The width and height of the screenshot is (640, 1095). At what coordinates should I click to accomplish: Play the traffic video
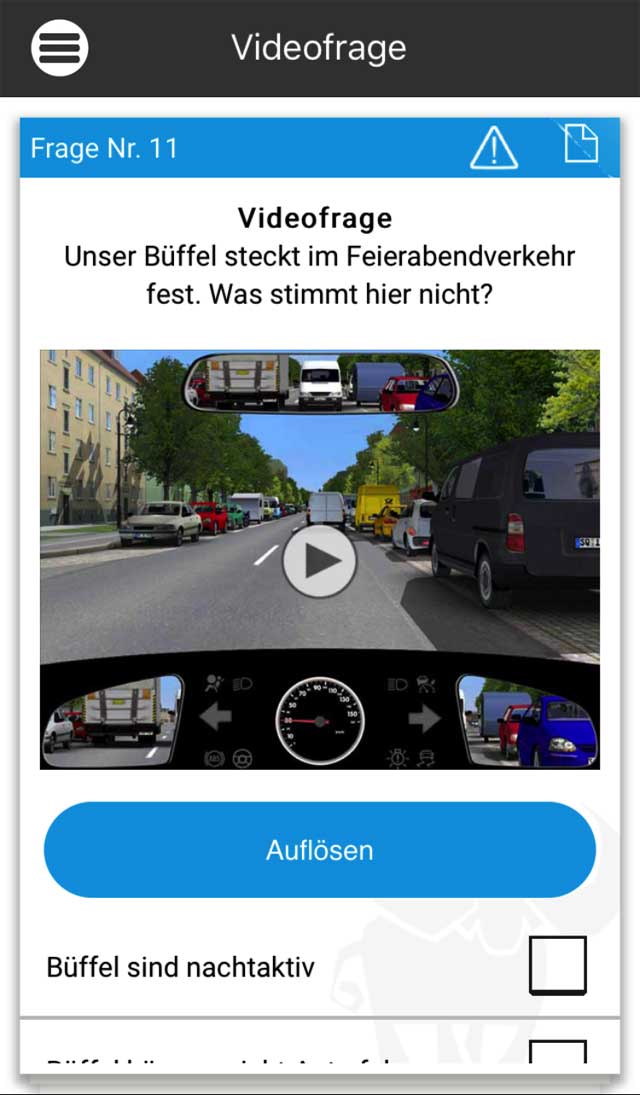pos(320,561)
